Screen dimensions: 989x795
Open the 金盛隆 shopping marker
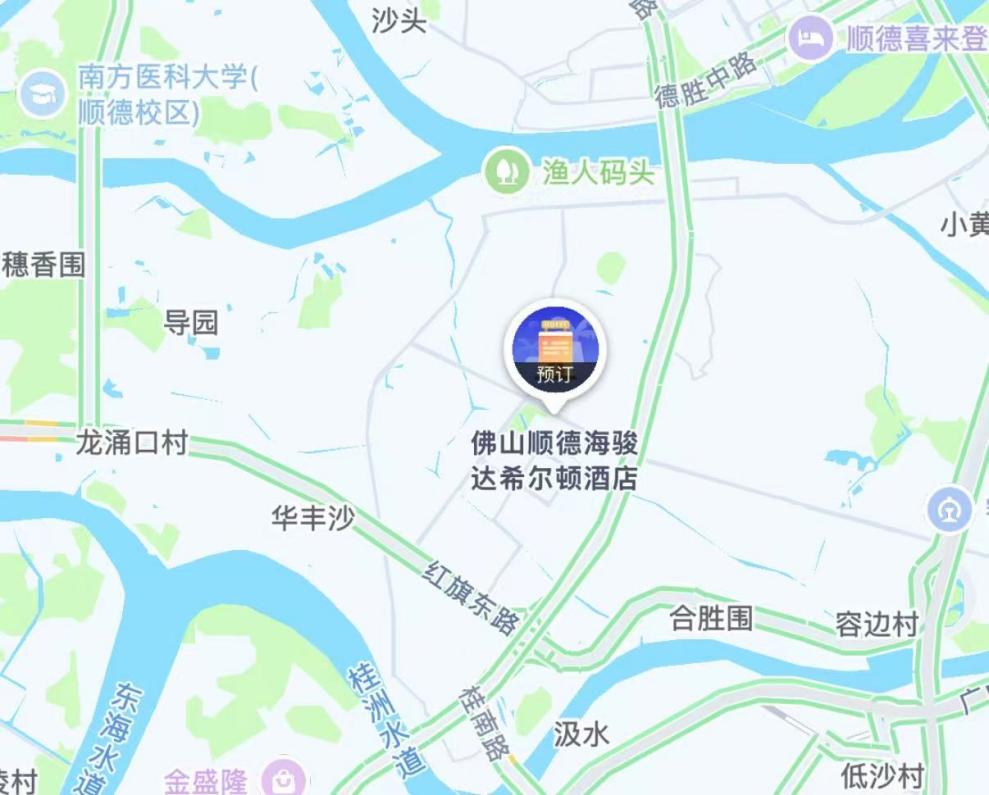pos(285,778)
